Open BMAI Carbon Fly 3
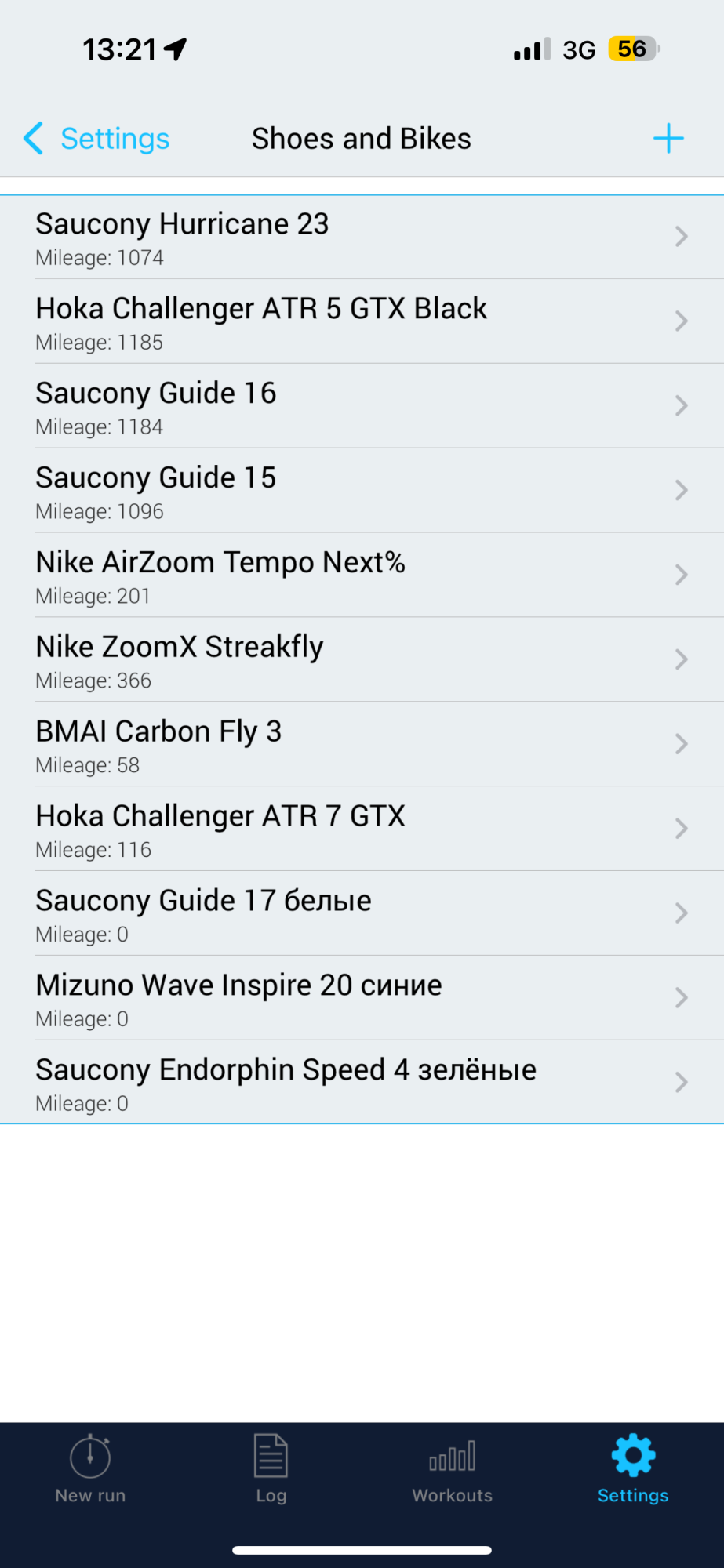The image size is (724, 1568). [362, 746]
